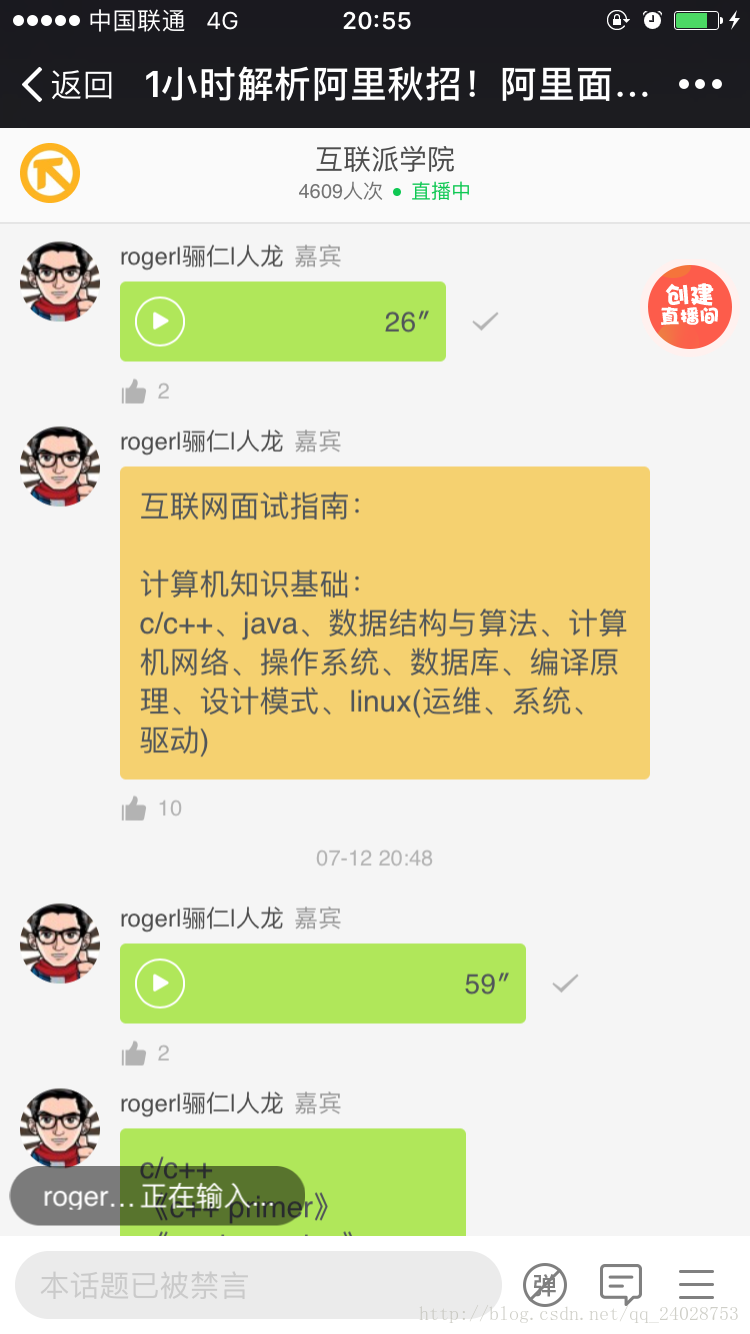Screen dimensions: 750x1334
Task: Toggle the 弹 danmaku bullet comments icon
Action: [545, 1283]
